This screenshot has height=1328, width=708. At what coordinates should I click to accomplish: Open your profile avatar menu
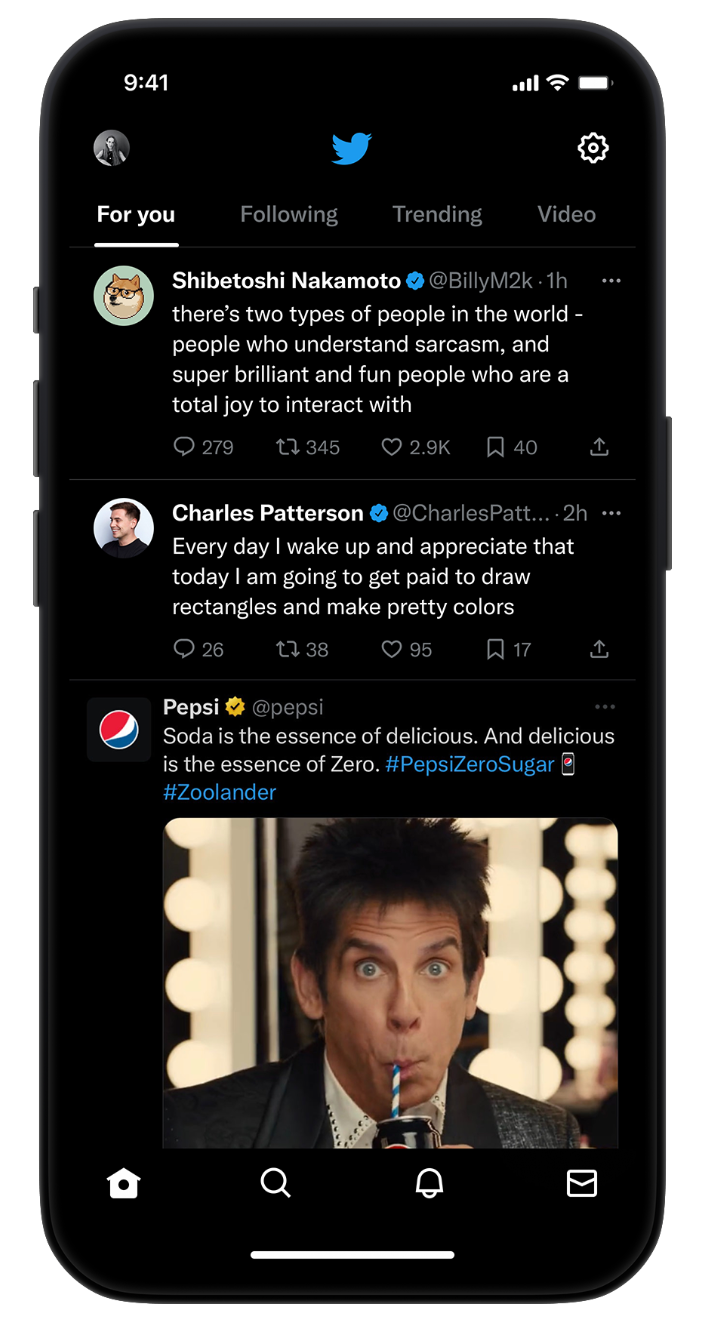pyautogui.click(x=112, y=148)
